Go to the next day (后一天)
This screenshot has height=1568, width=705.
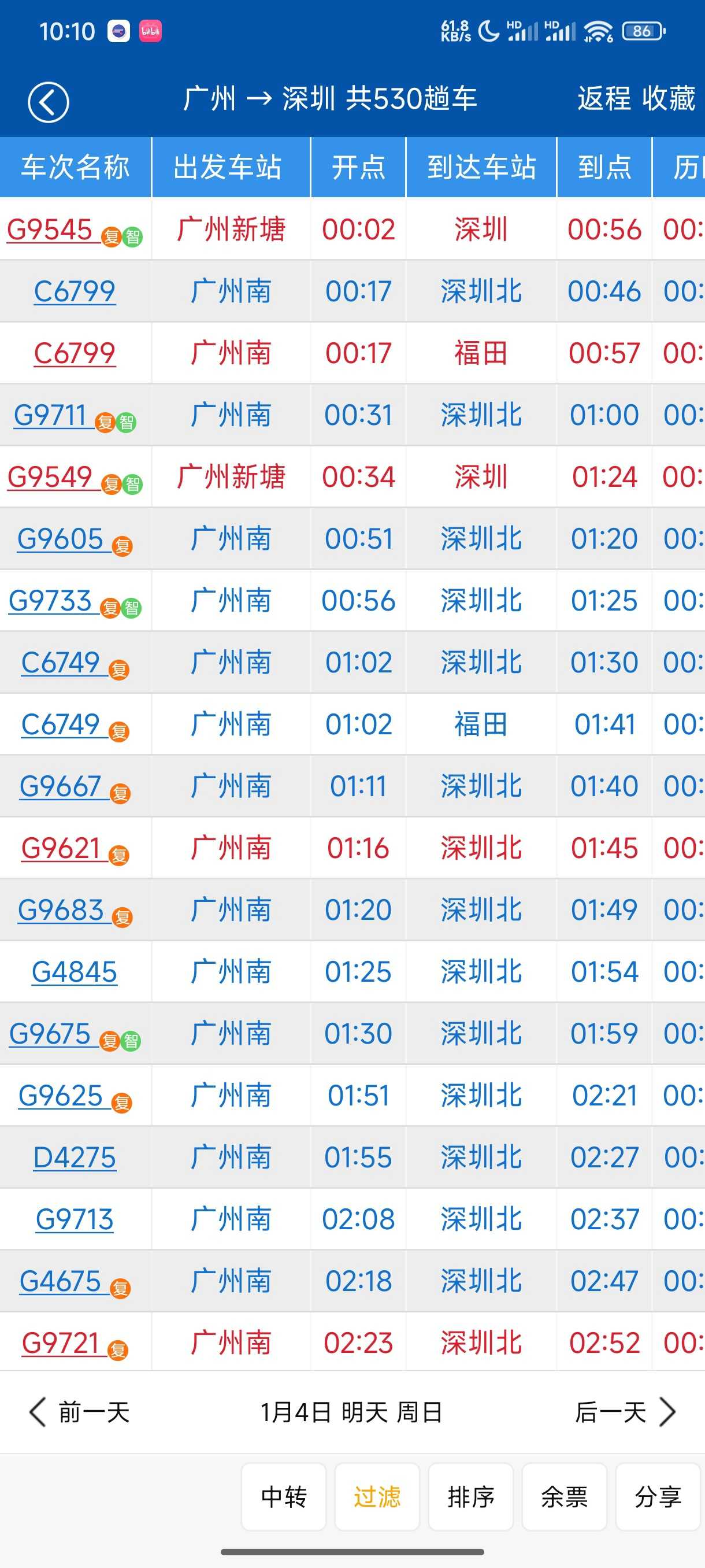(625, 1412)
